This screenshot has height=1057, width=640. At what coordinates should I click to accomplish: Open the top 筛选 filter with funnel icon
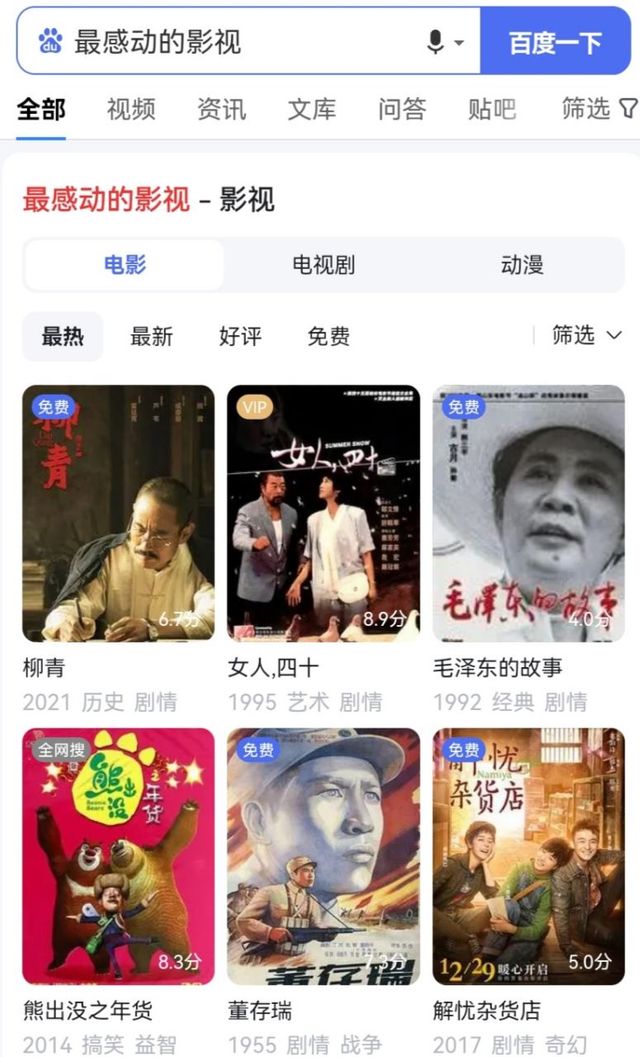coord(598,109)
